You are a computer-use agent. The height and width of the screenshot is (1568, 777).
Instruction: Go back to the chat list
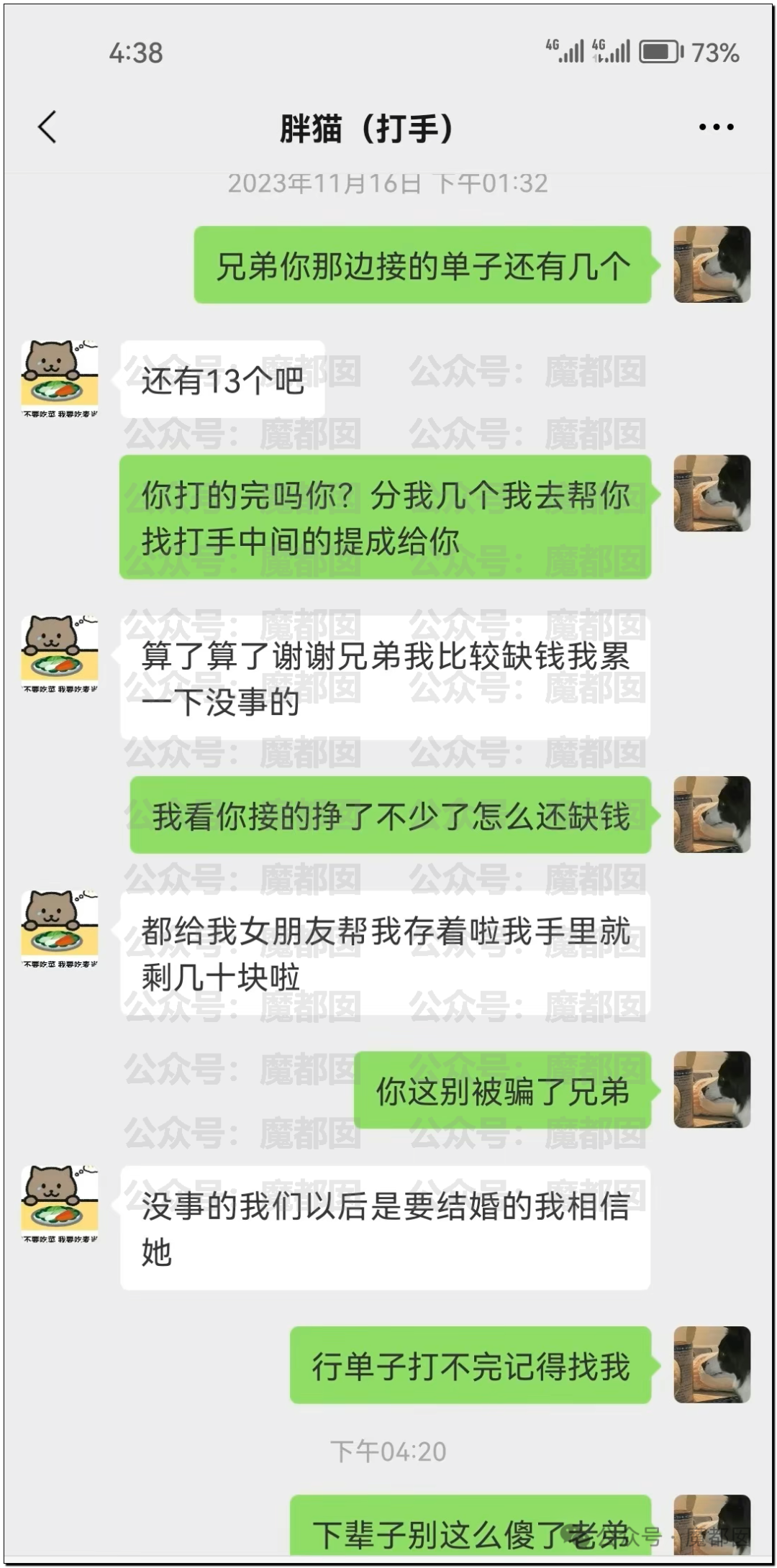click(47, 127)
